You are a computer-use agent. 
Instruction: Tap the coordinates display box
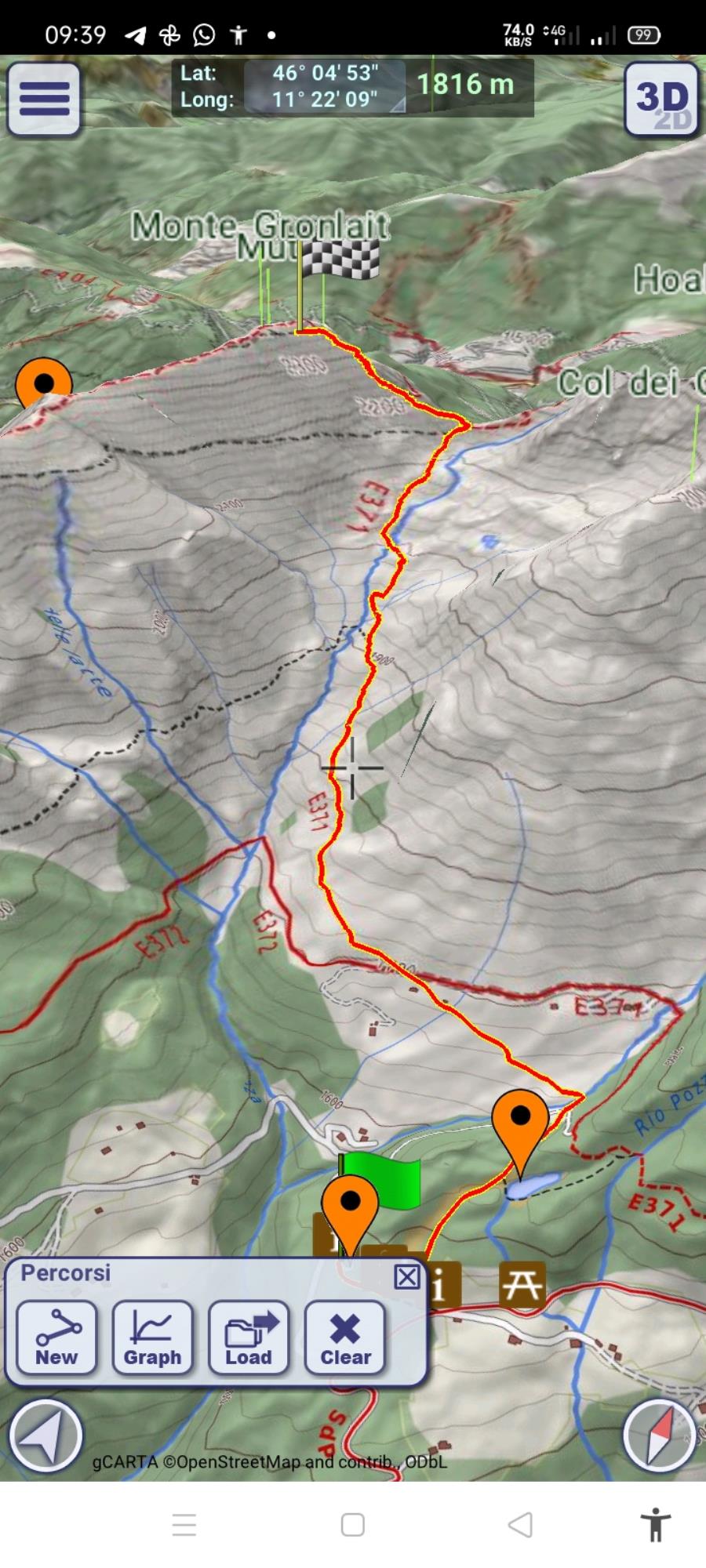tap(325, 86)
